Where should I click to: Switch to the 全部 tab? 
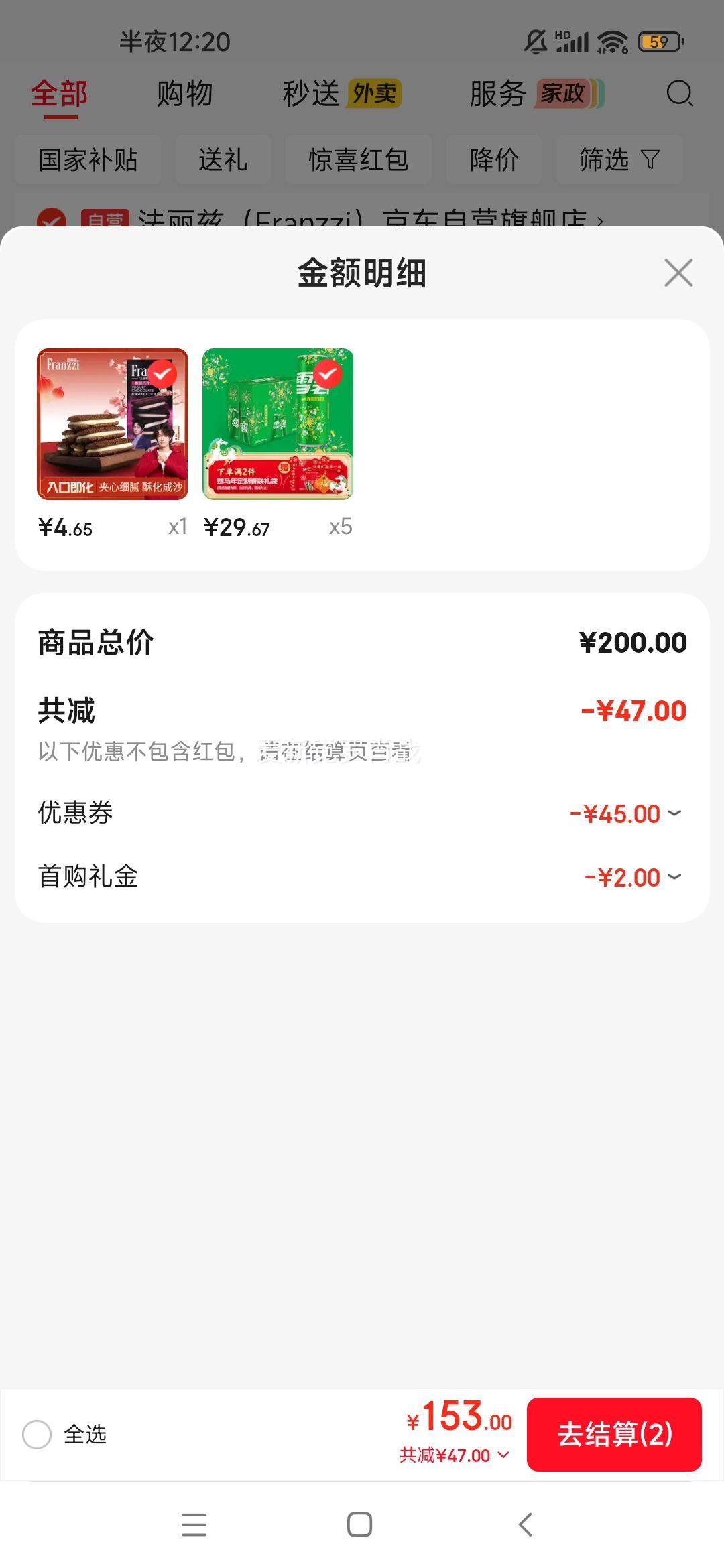(58, 94)
